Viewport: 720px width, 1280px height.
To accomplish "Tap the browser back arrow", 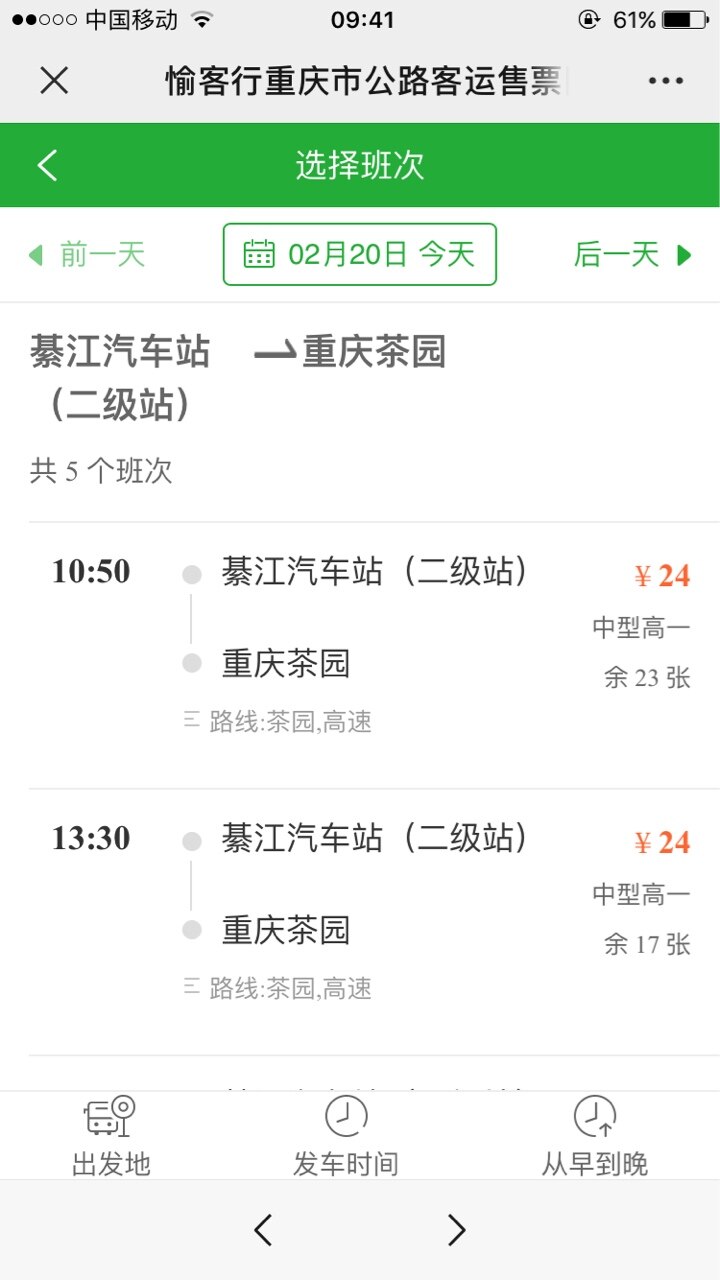I will tap(263, 1229).
